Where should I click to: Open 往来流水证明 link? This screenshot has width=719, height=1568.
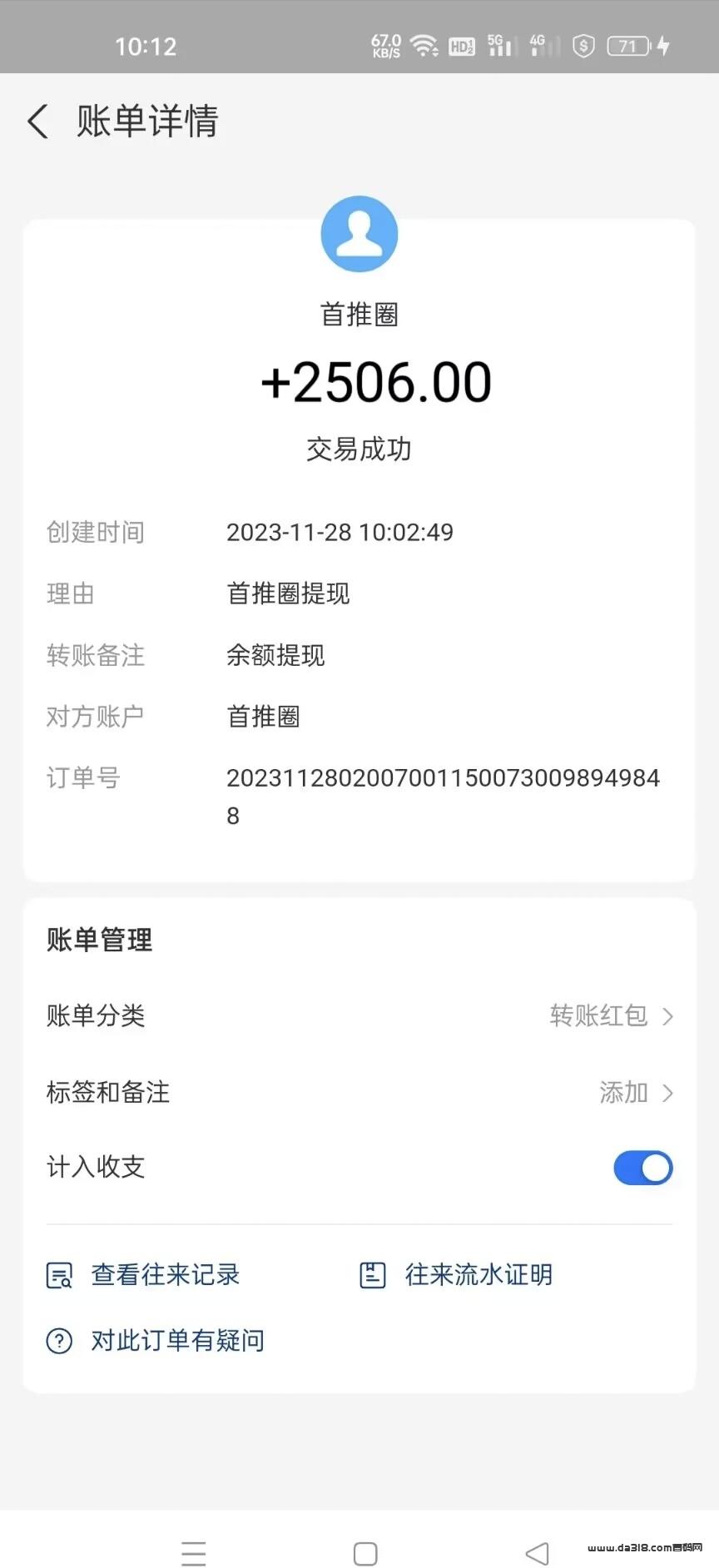click(456, 1275)
